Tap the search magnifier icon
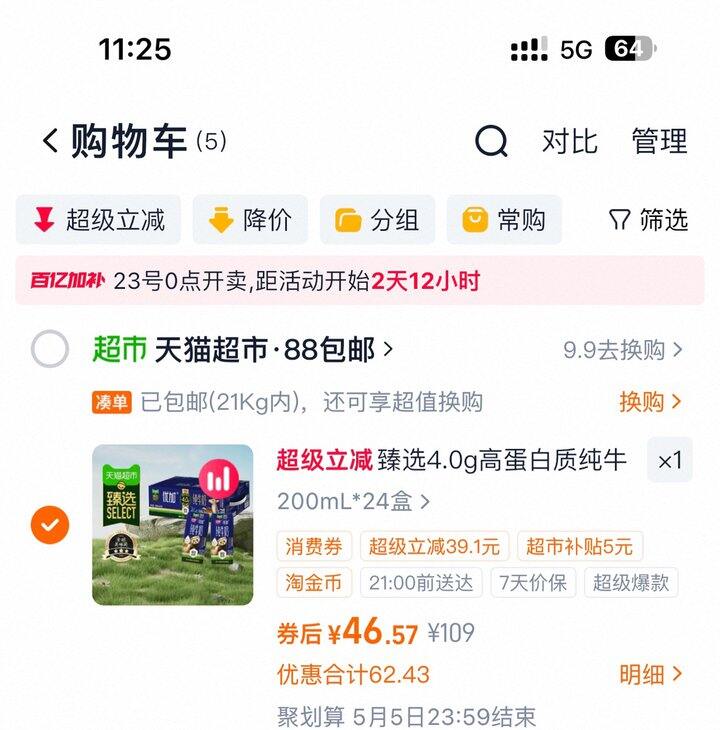The width and height of the screenshot is (720, 730). coord(489,142)
